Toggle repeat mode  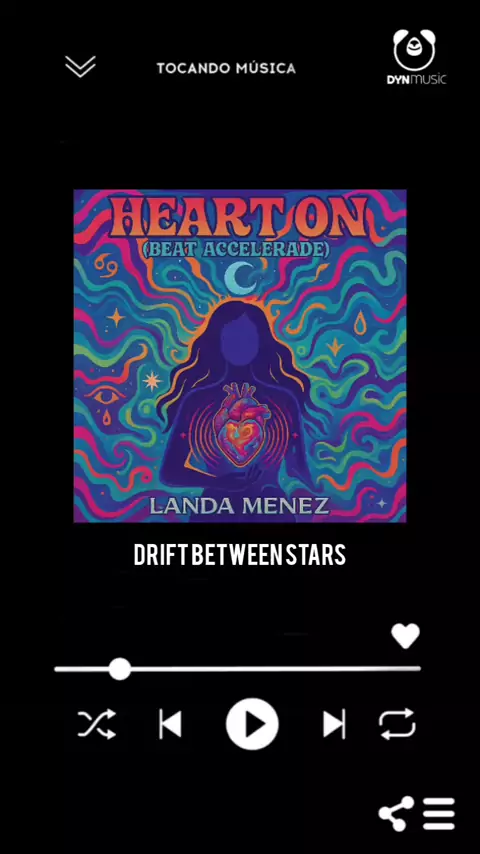point(397,724)
